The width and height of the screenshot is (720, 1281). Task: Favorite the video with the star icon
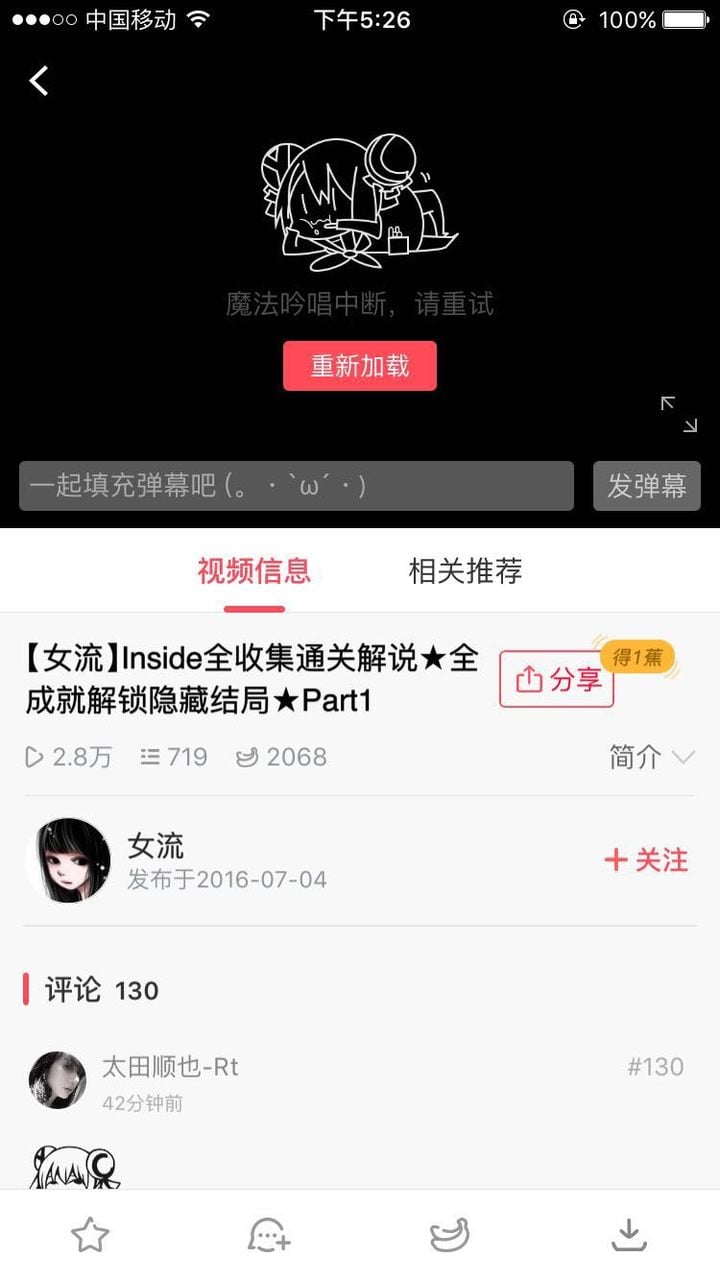[x=90, y=1236]
